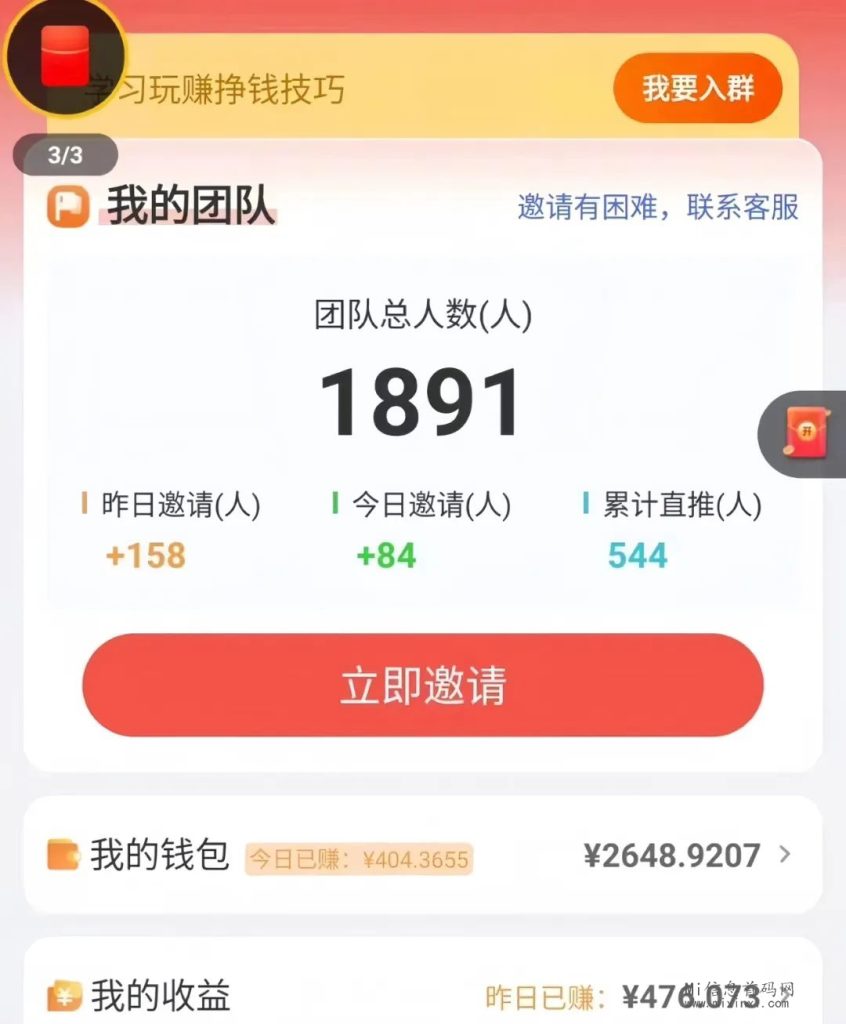Click the teal marker before 累计直推
846x1024 pixels.
(x=584, y=506)
